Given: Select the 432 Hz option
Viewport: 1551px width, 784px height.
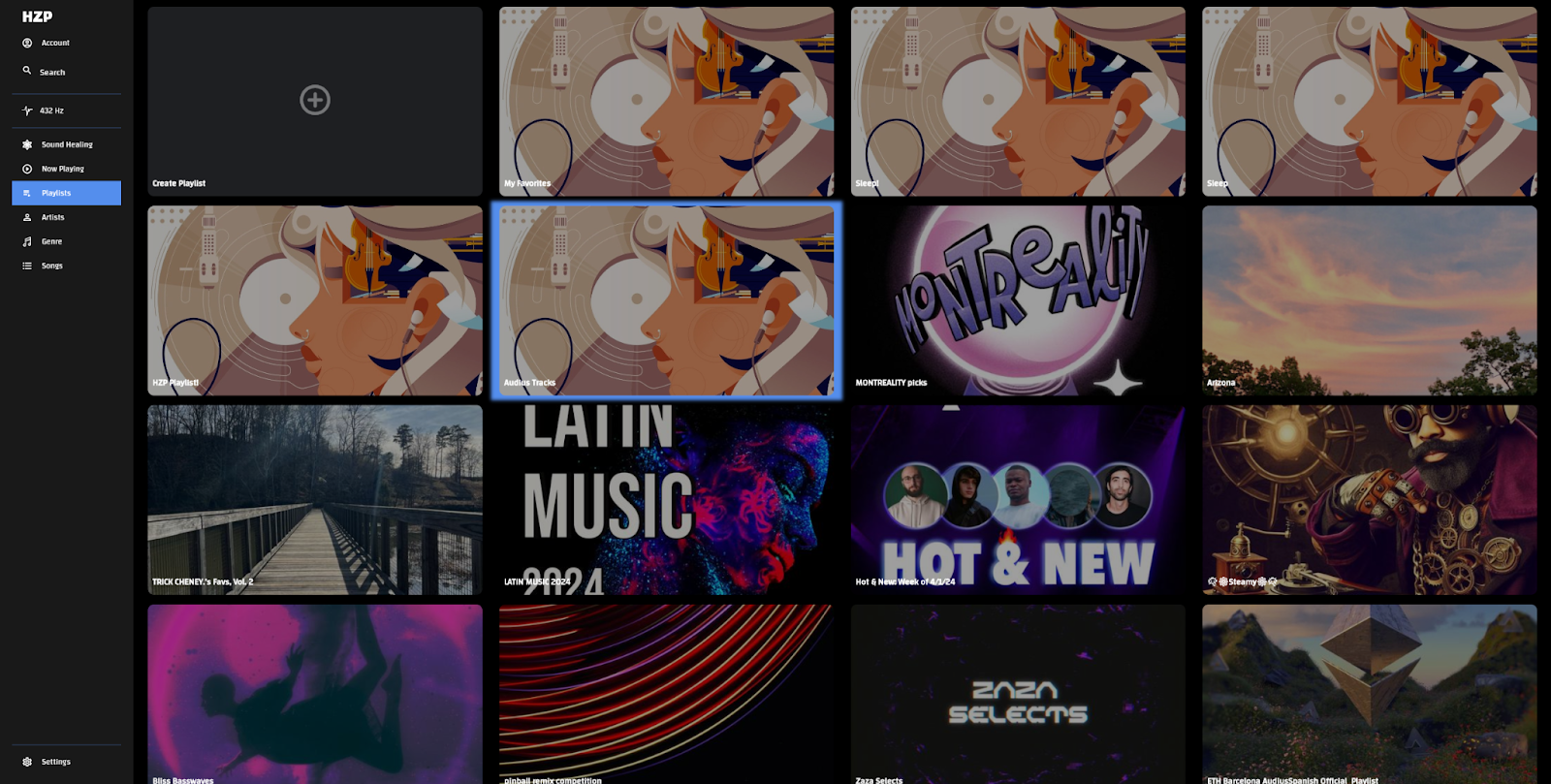Looking at the screenshot, I should (x=51, y=110).
